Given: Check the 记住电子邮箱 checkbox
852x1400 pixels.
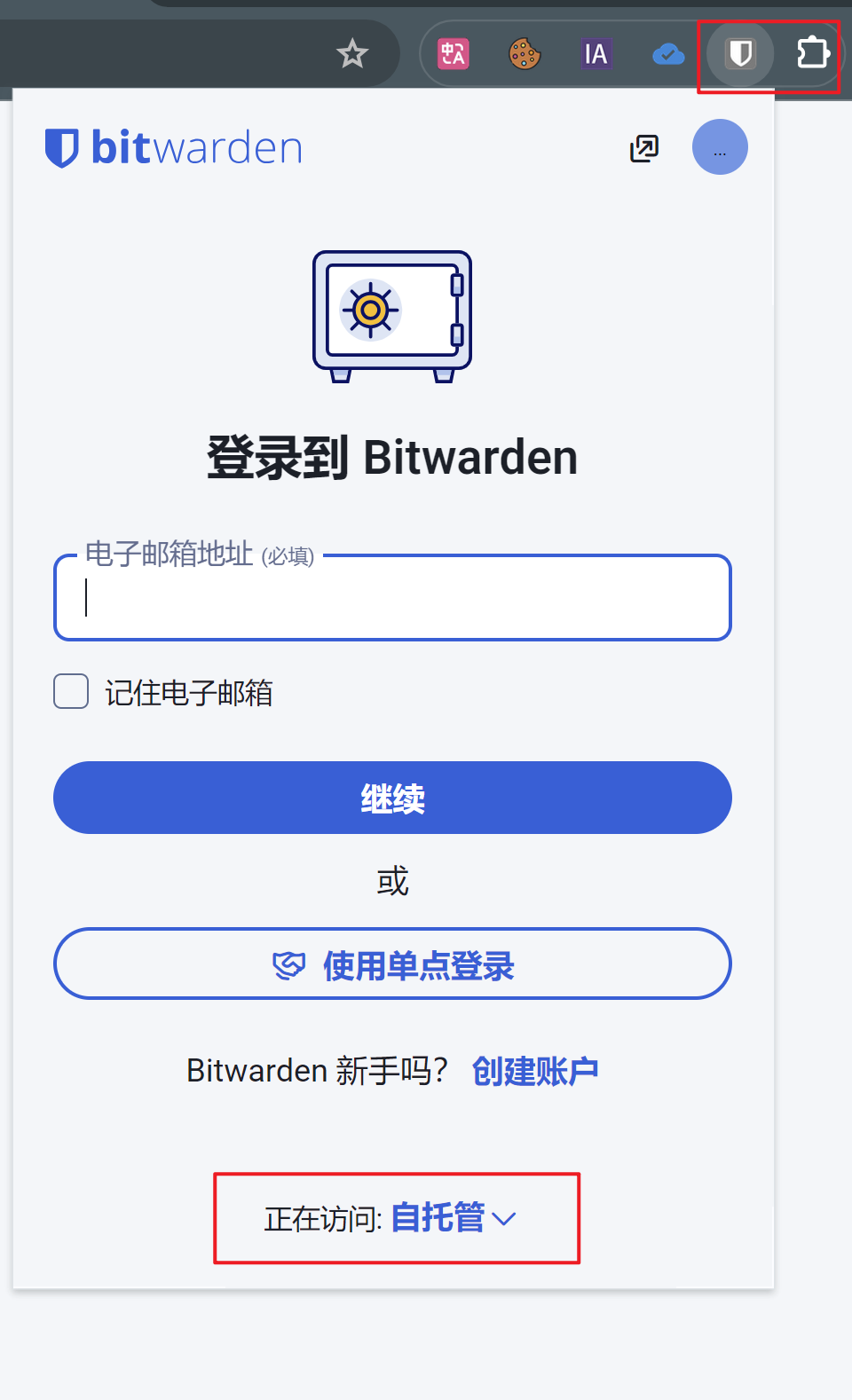Looking at the screenshot, I should (x=71, y=691).
